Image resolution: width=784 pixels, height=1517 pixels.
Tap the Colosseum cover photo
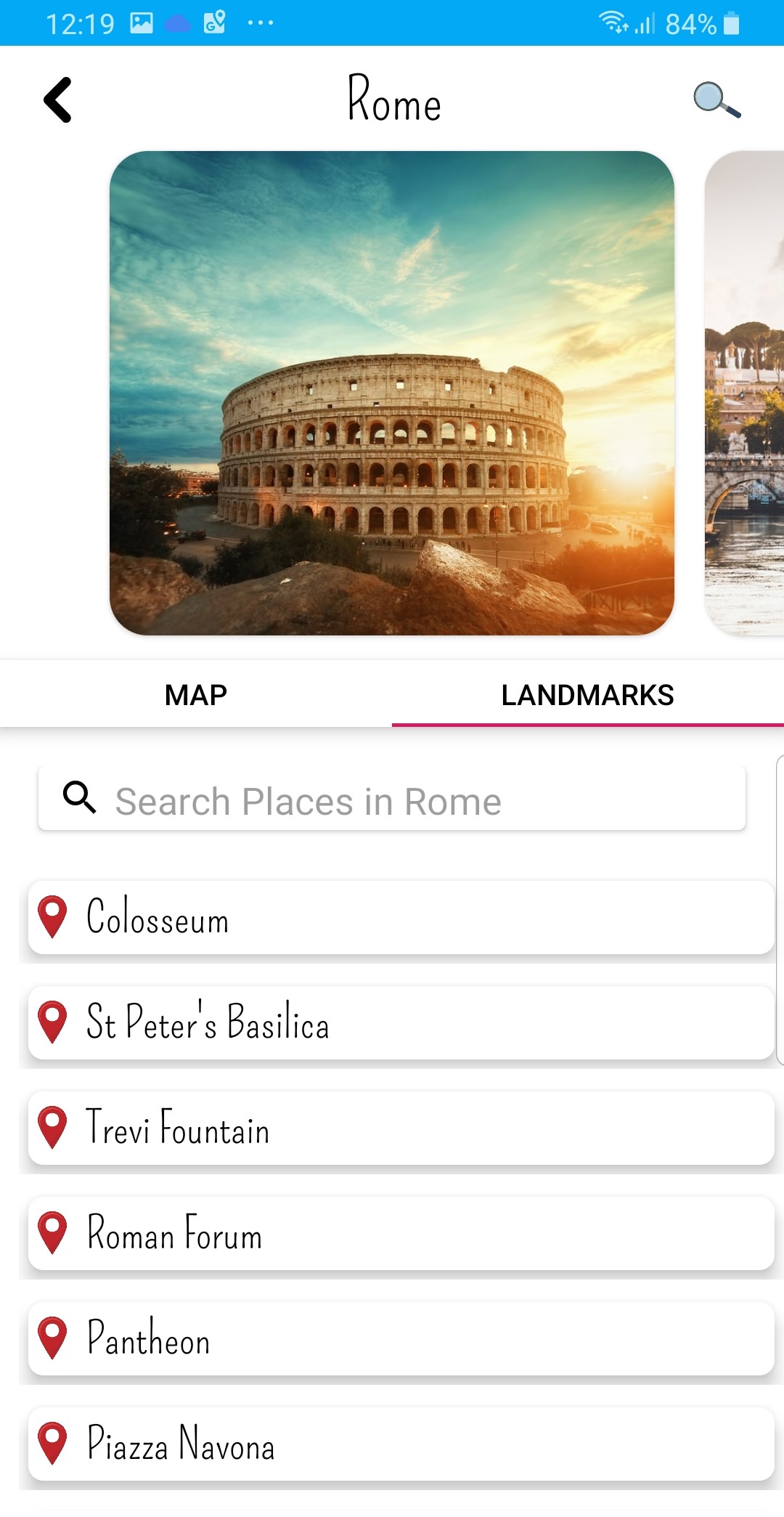coord(392,396)
